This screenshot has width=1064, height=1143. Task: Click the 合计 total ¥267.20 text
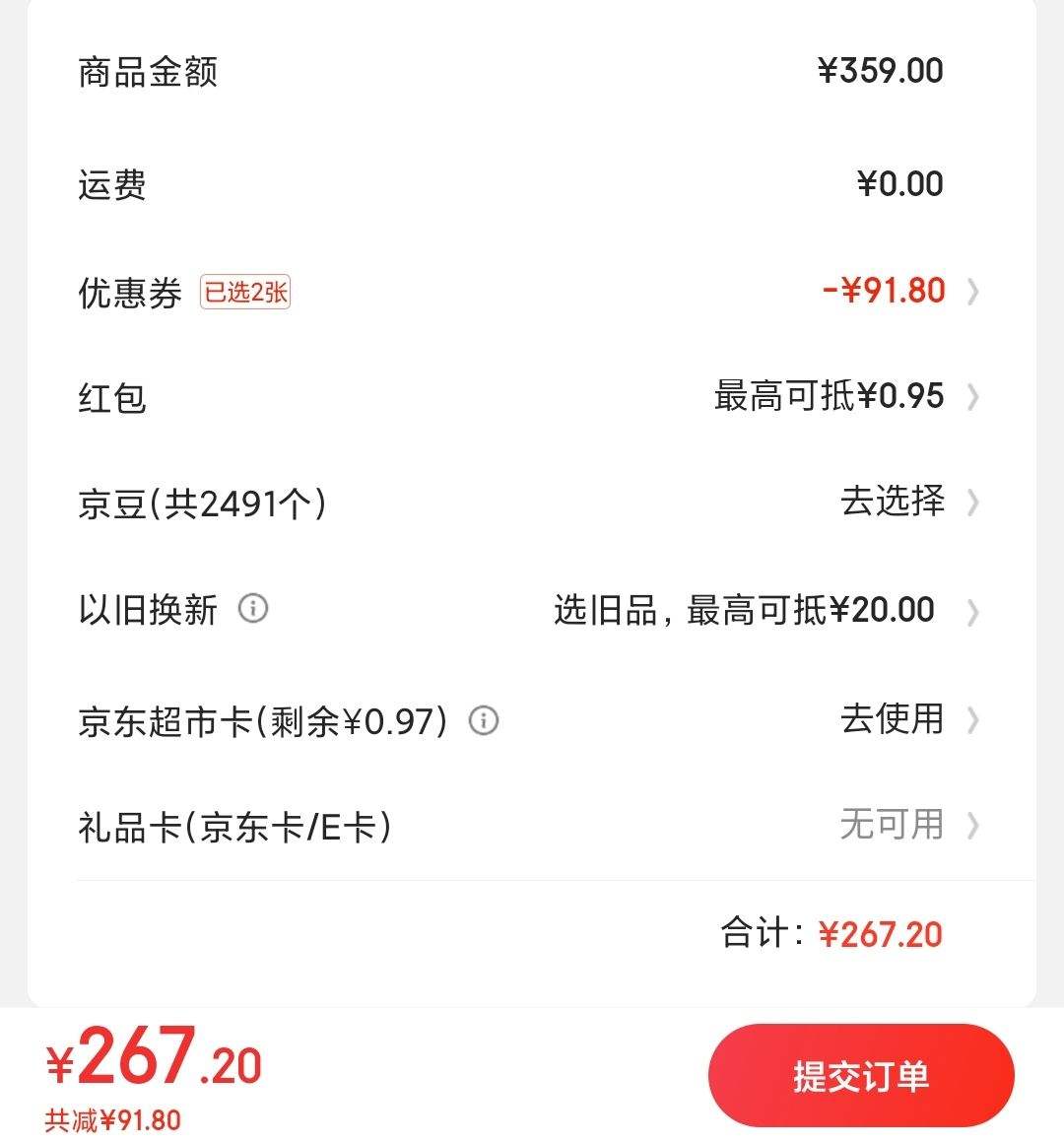[x=832, y=932]
